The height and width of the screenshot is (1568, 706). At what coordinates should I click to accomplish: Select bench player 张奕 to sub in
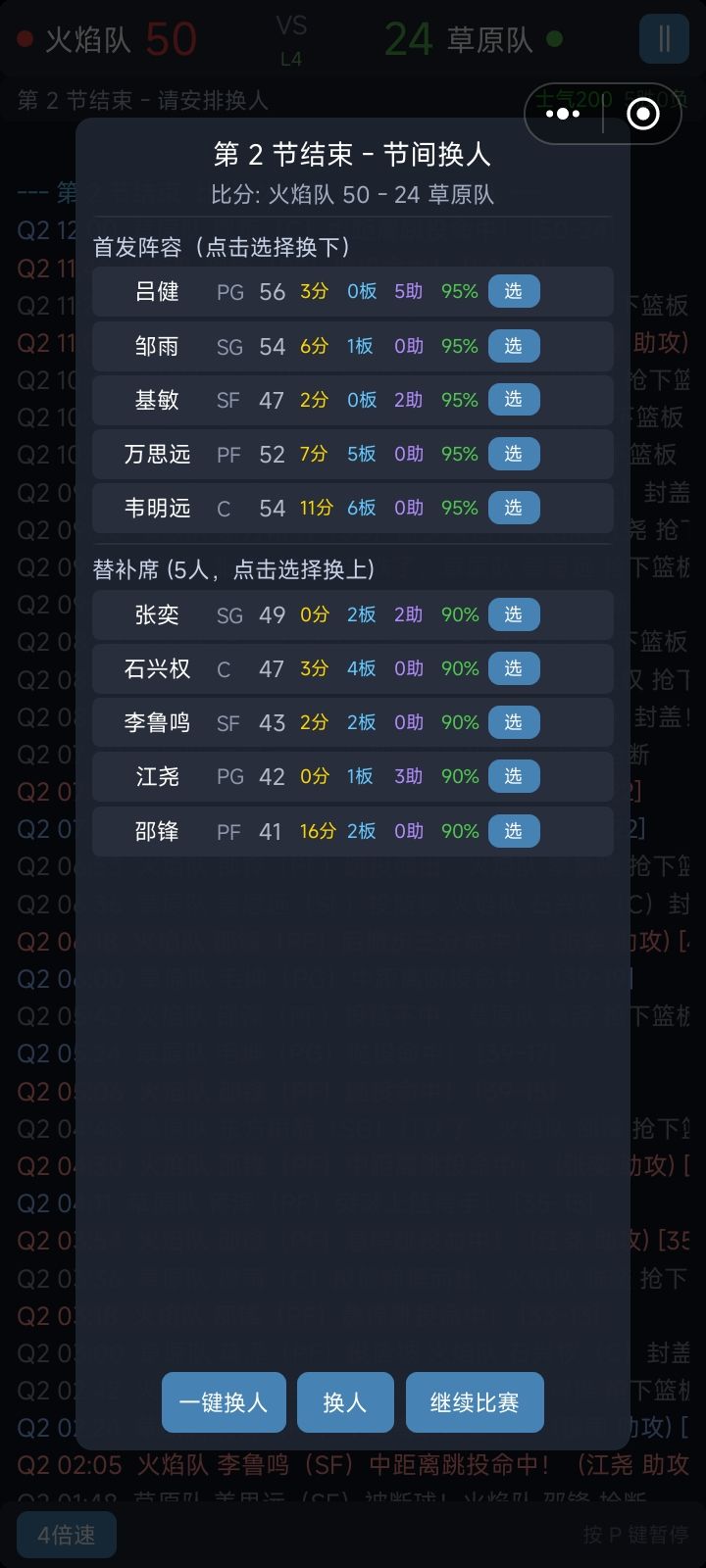(x=514, y=614)
